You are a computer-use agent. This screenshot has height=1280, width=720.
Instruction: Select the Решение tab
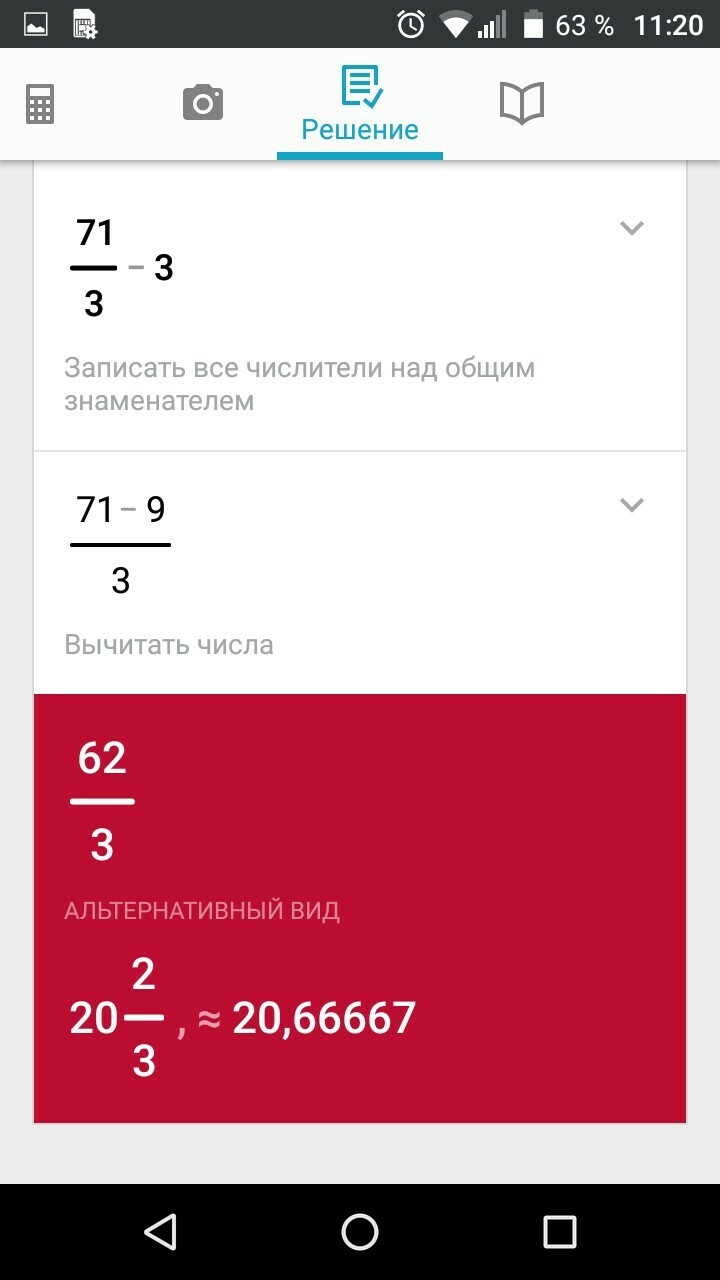point(360,106)
